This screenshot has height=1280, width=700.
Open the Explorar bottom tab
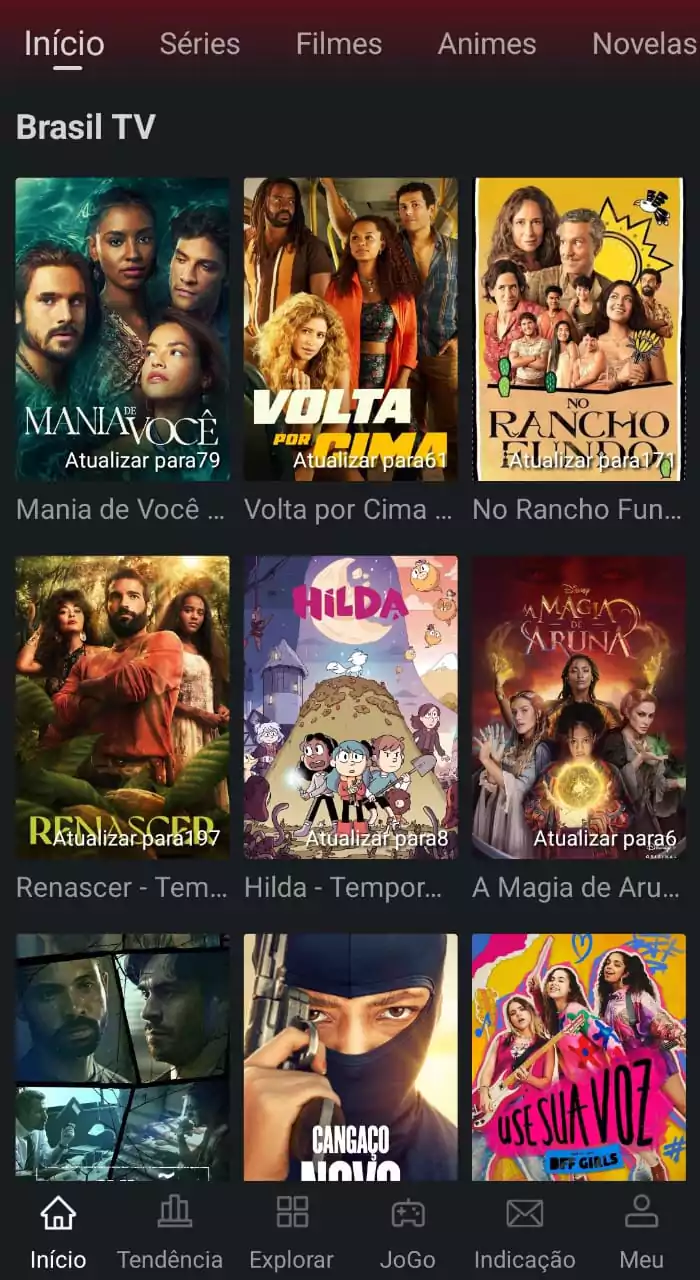pyautogui.click(x=291, y=1232)
